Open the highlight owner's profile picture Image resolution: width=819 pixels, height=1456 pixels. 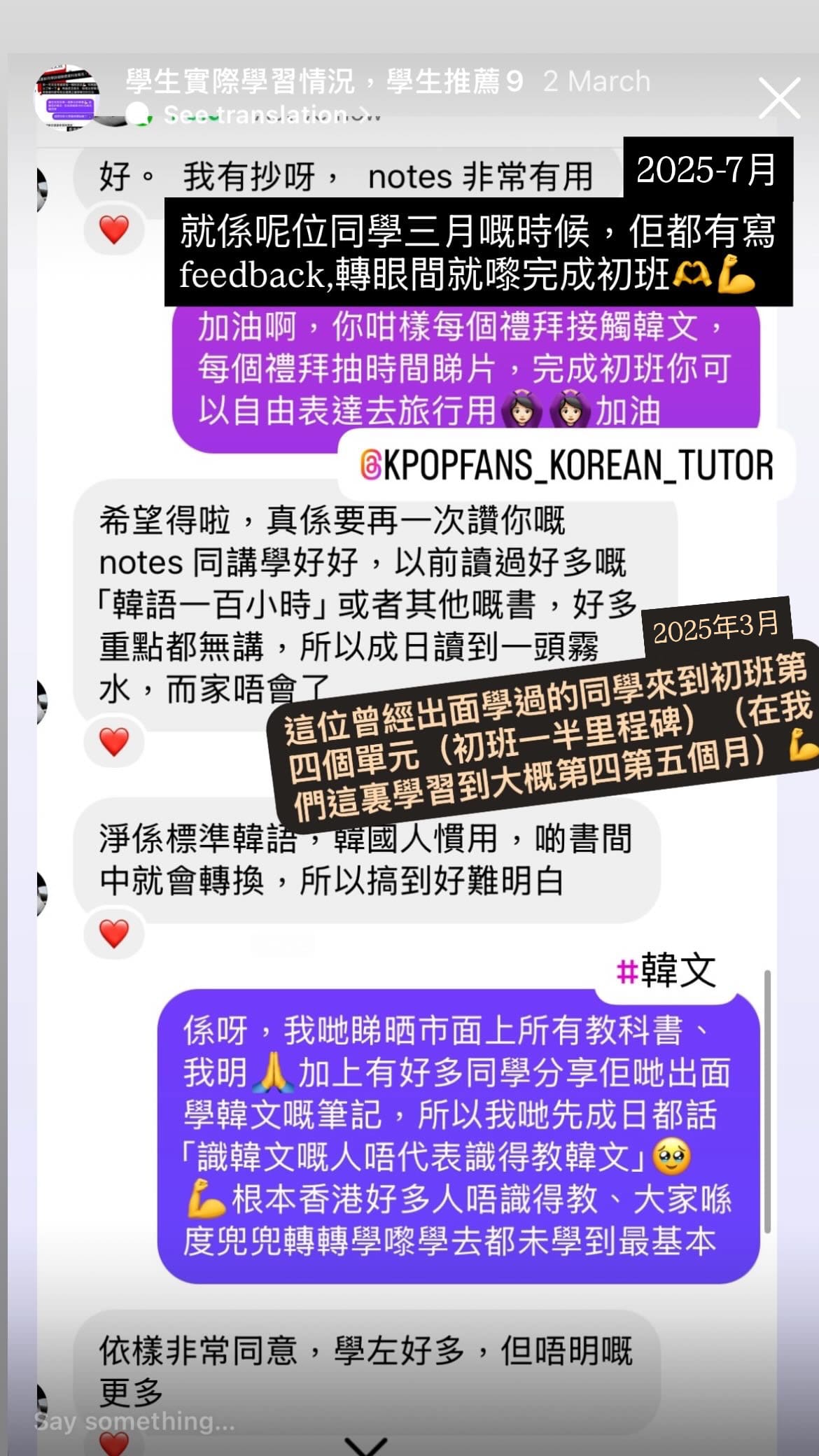click(x=66, y=98)
